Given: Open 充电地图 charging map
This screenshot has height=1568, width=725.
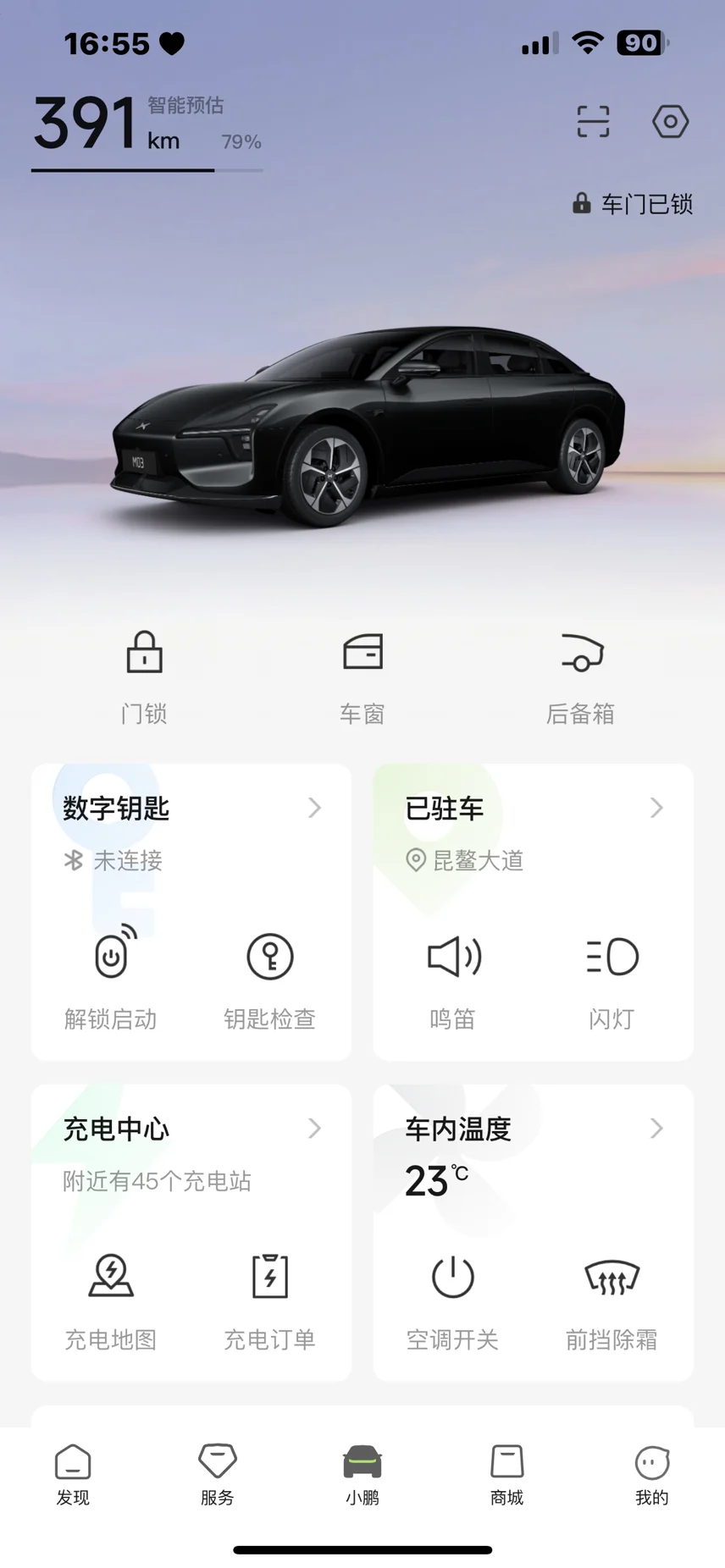Looking at the screenshot, I should pyautogui.click(x=111, y=1302).
